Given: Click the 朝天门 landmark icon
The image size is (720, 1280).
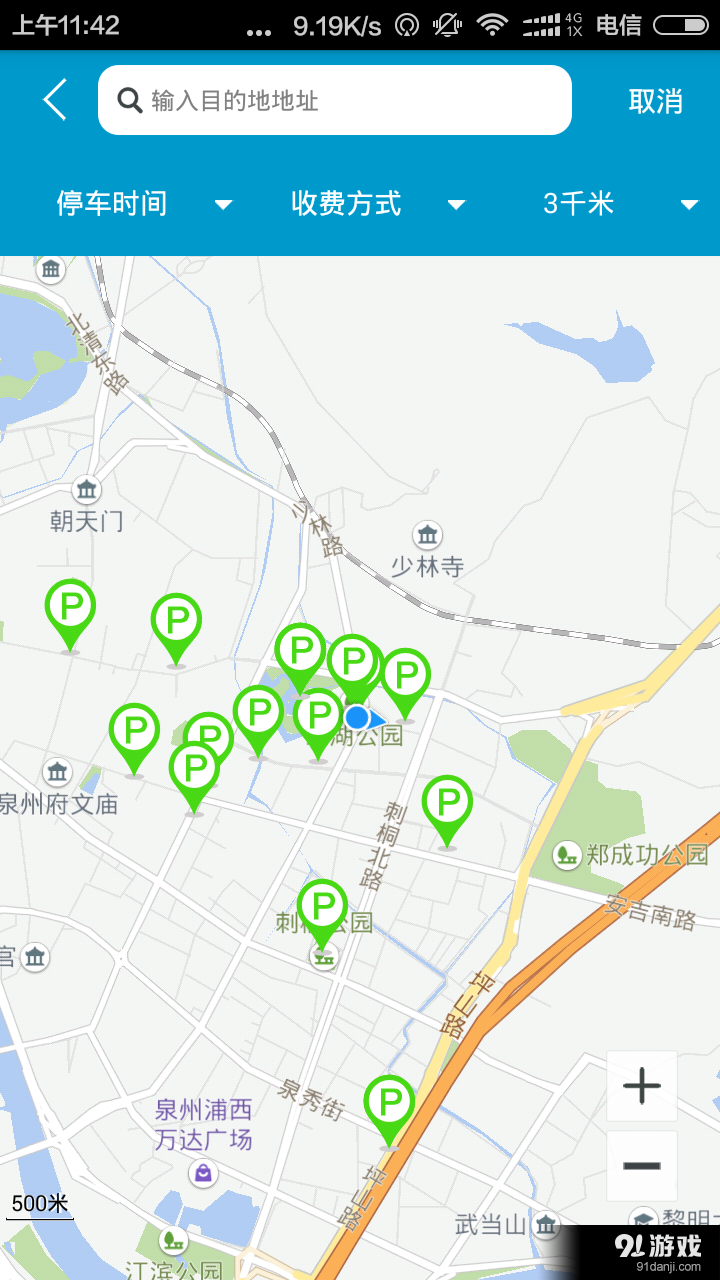Looking at the screenshot, I should pyautogui.click(x=86, y=490).
